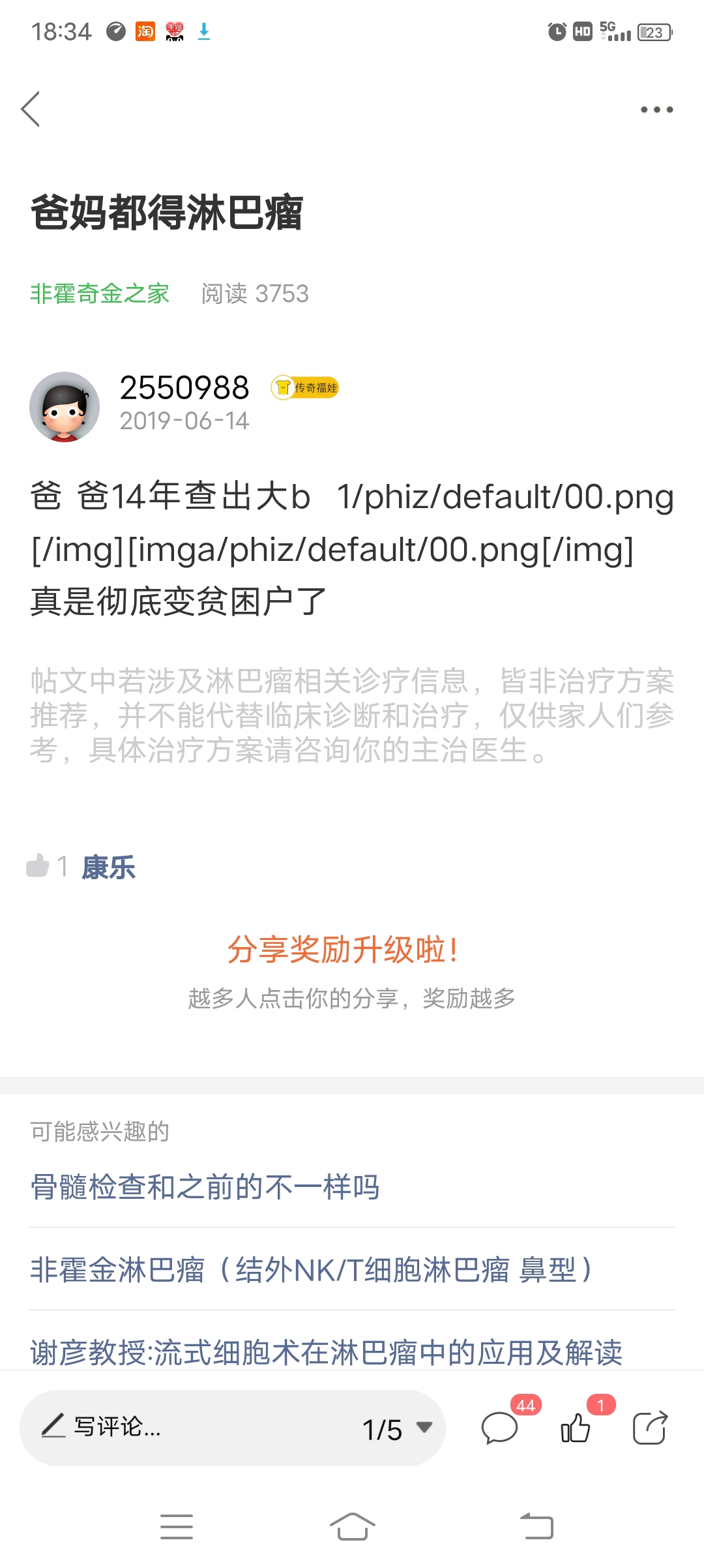Go back using the top-left arrow
Viewport: 704px width, 1568px height.
pyautogui.click(x=31, y=109)
